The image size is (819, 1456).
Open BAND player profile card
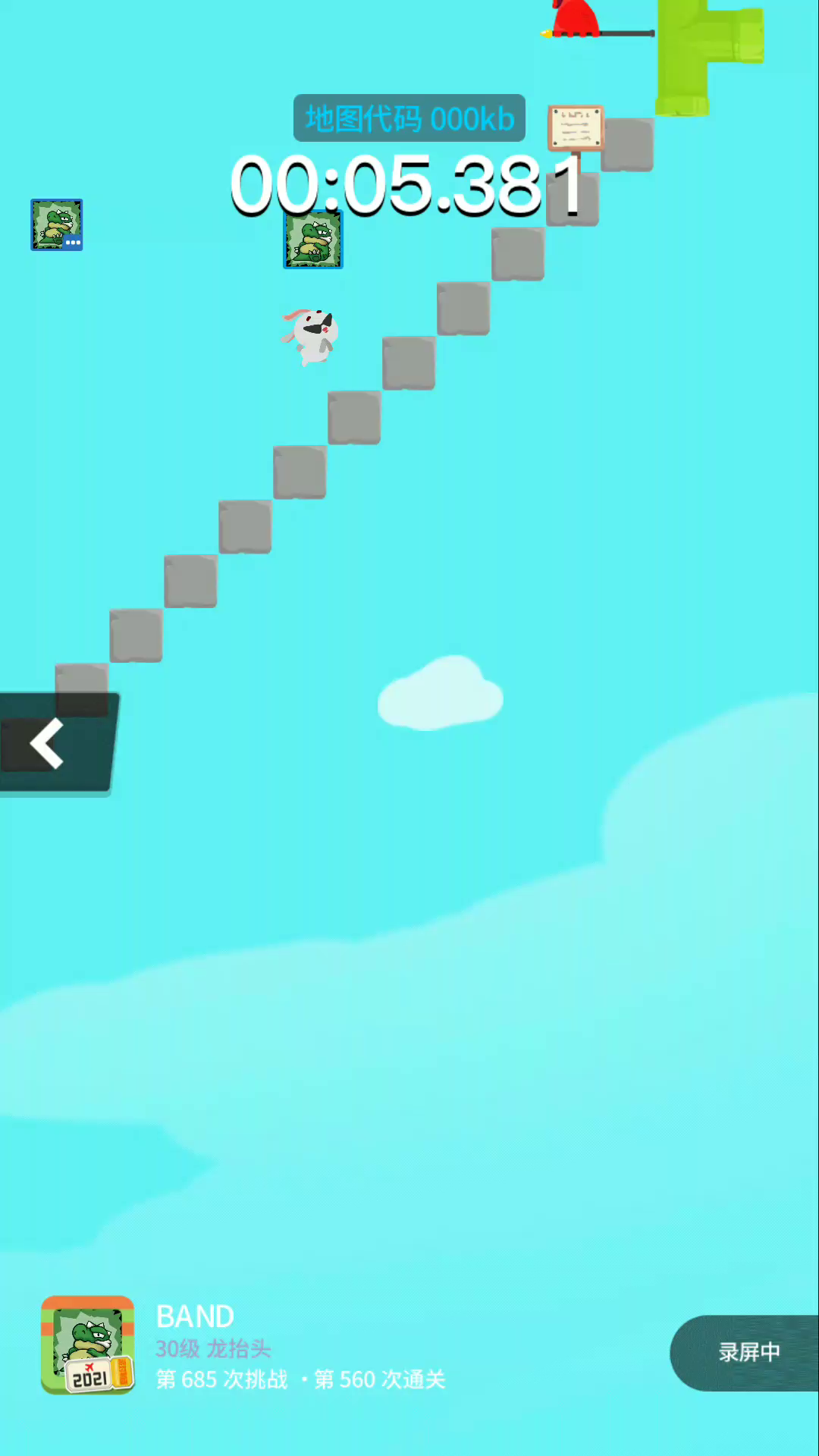(88, 1345)
